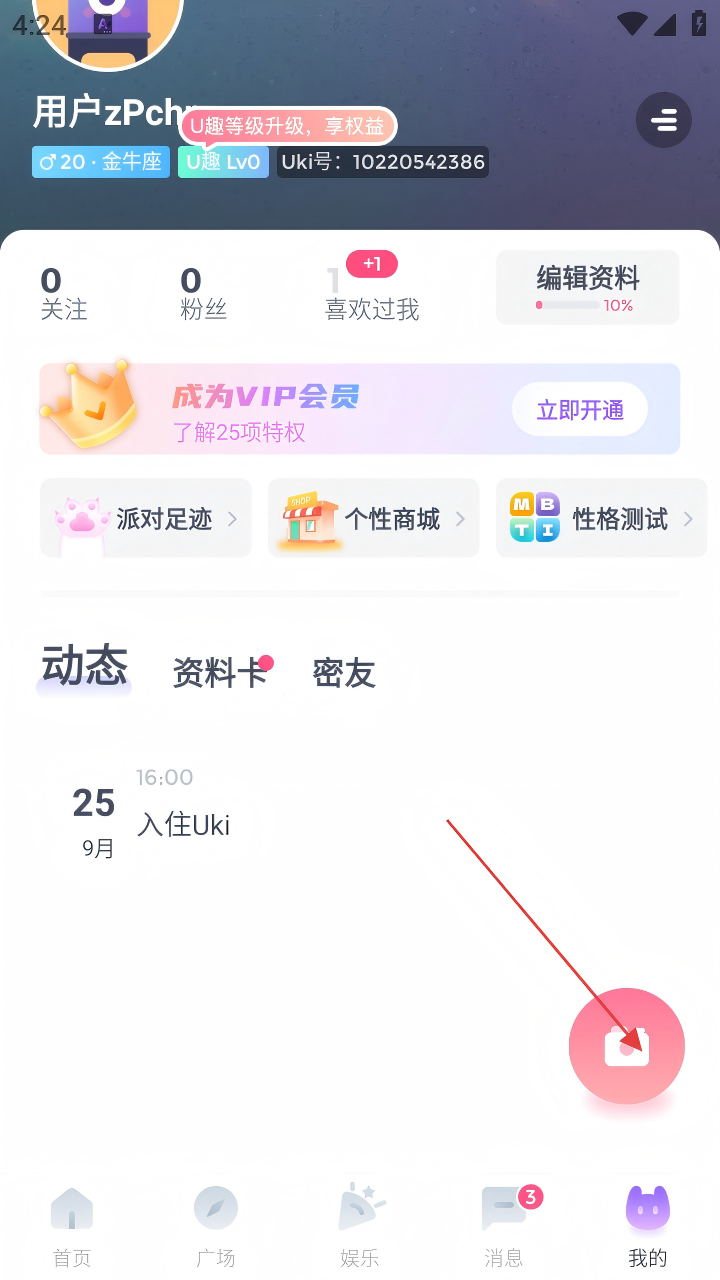Tap the pink camera post button

click(x=627, y=1046)
